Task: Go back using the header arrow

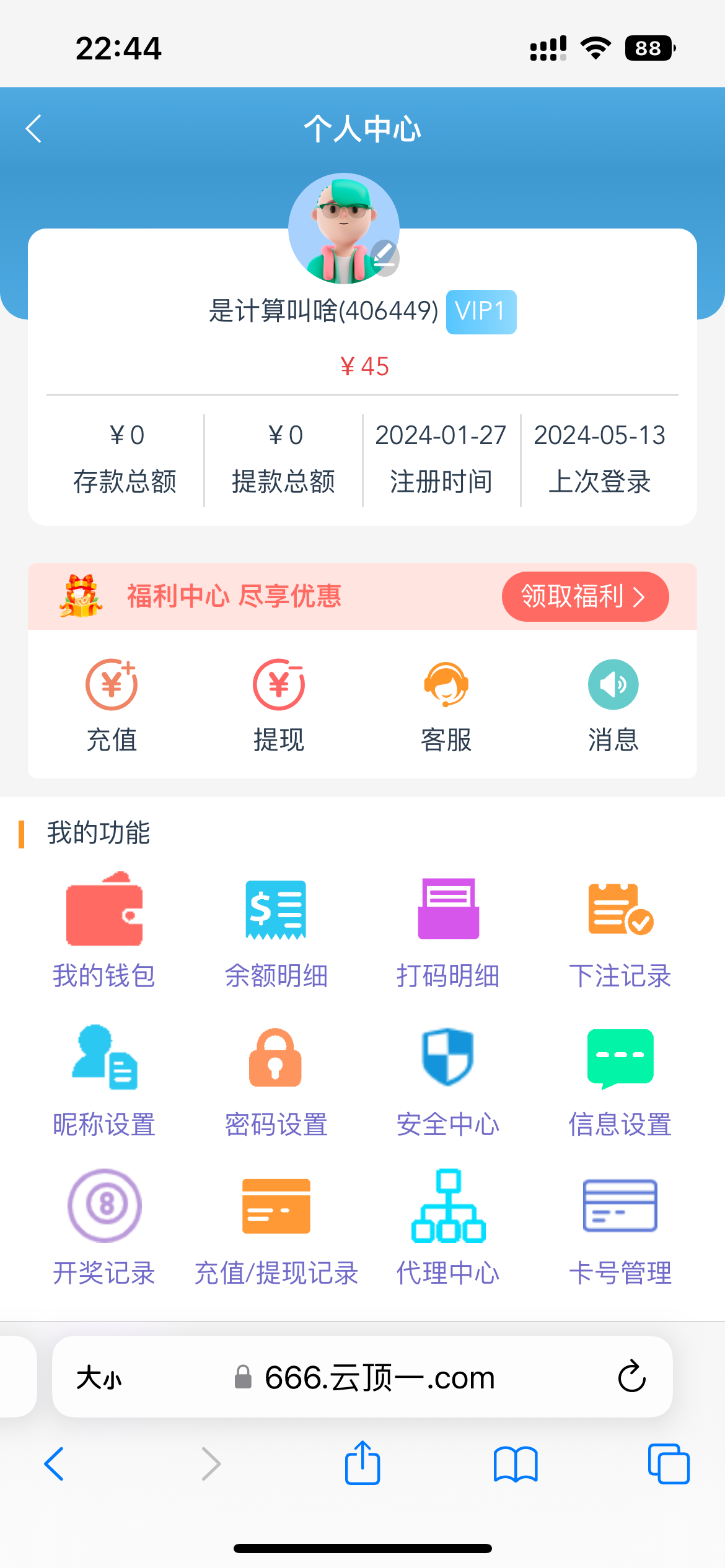Action: click(34, 129)
